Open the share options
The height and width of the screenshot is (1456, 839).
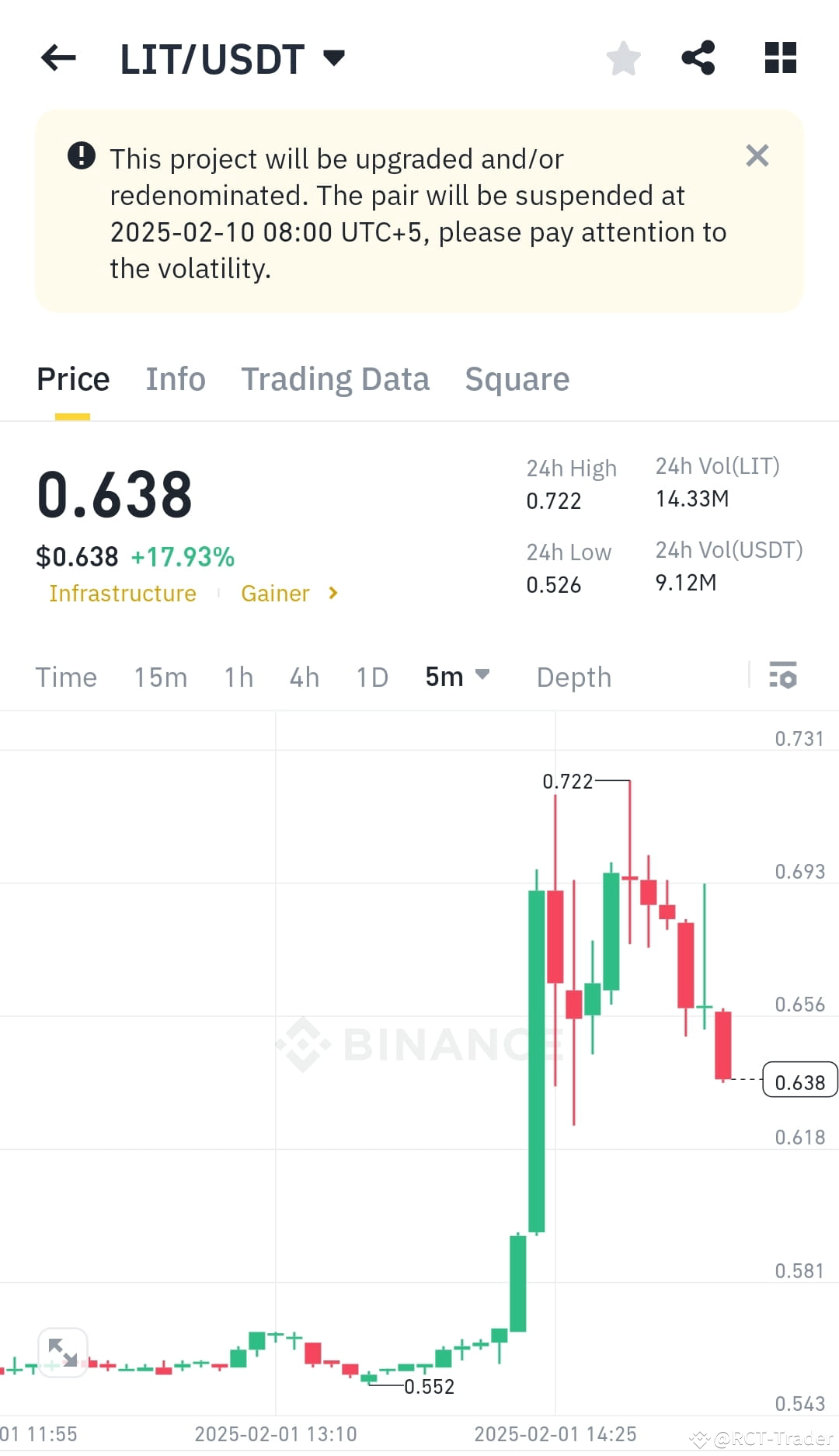click(698, 57)
